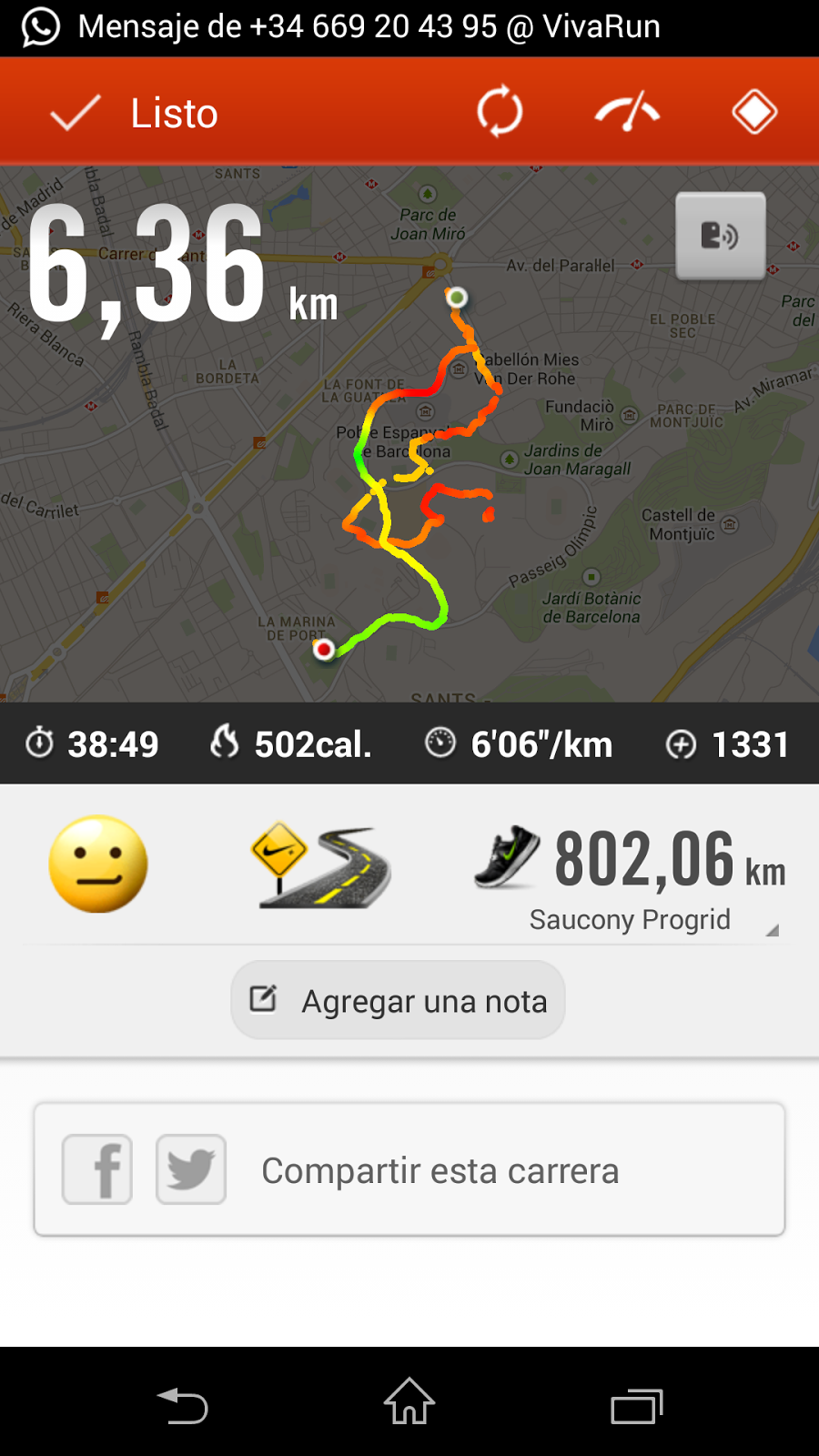Screen dimensions: 819x1456
Task: Tap the voice feedback button on map
Action: [x=720, y=237]
